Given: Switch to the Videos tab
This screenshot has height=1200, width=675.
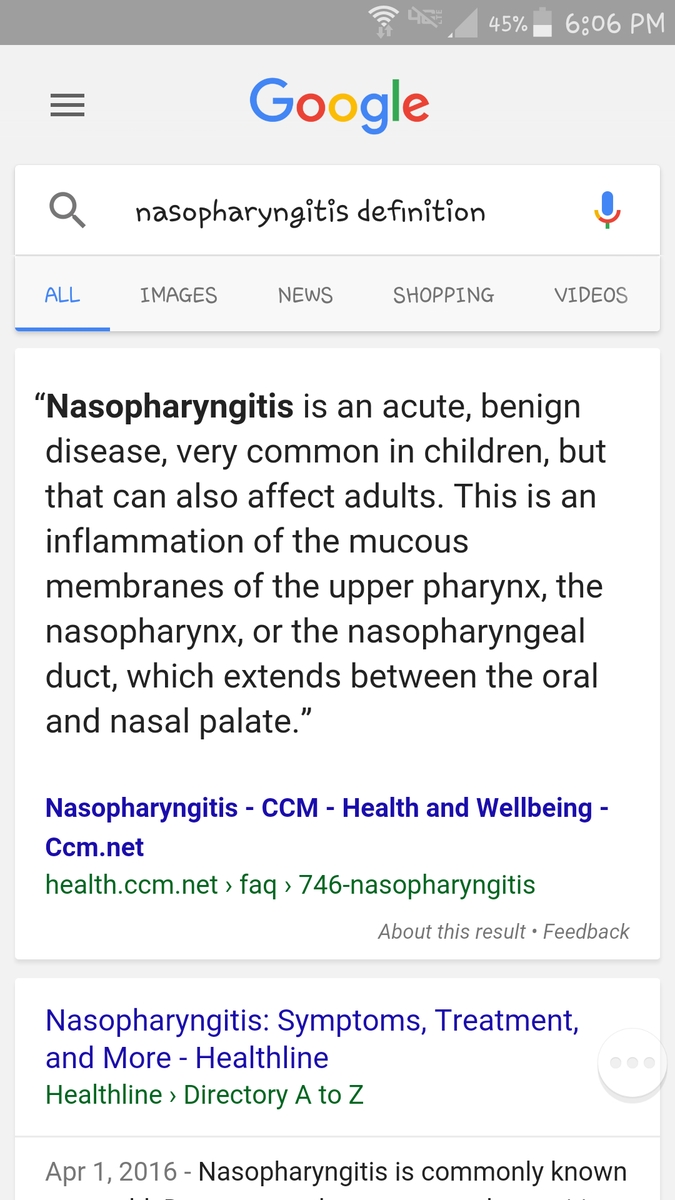Looking at the screenshot, I should tap(591, 295).
